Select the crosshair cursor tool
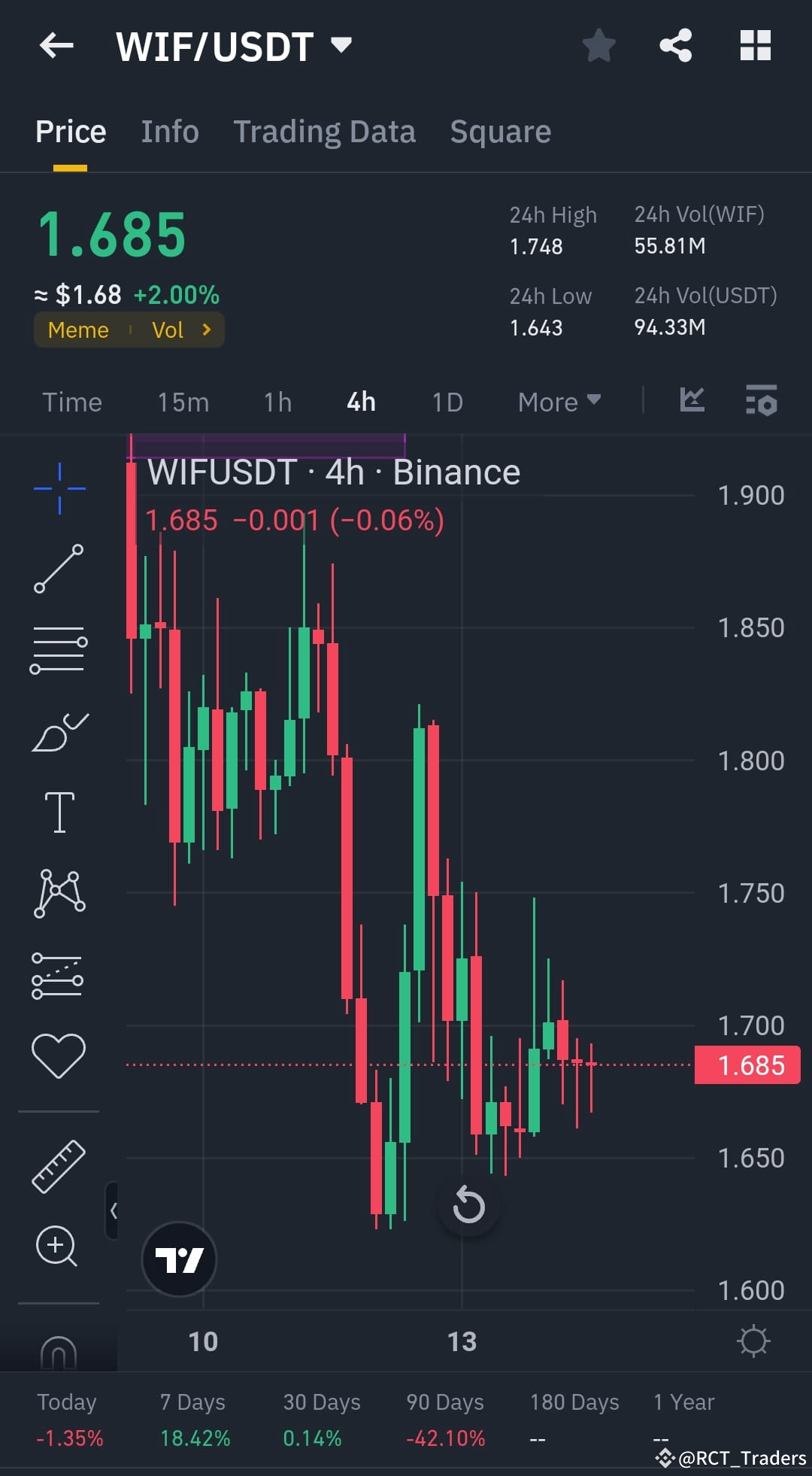The width and height of the screenshot is (812, 1476). point(59,487)
